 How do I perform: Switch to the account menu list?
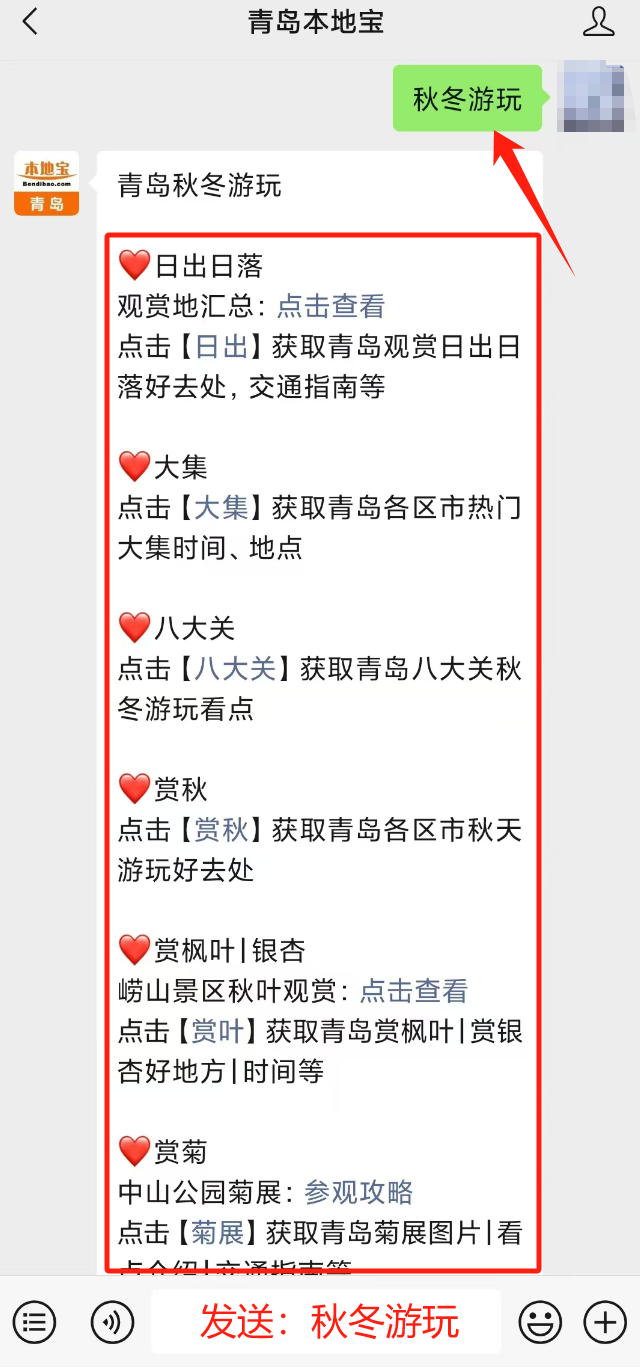tap(34, 1323)
